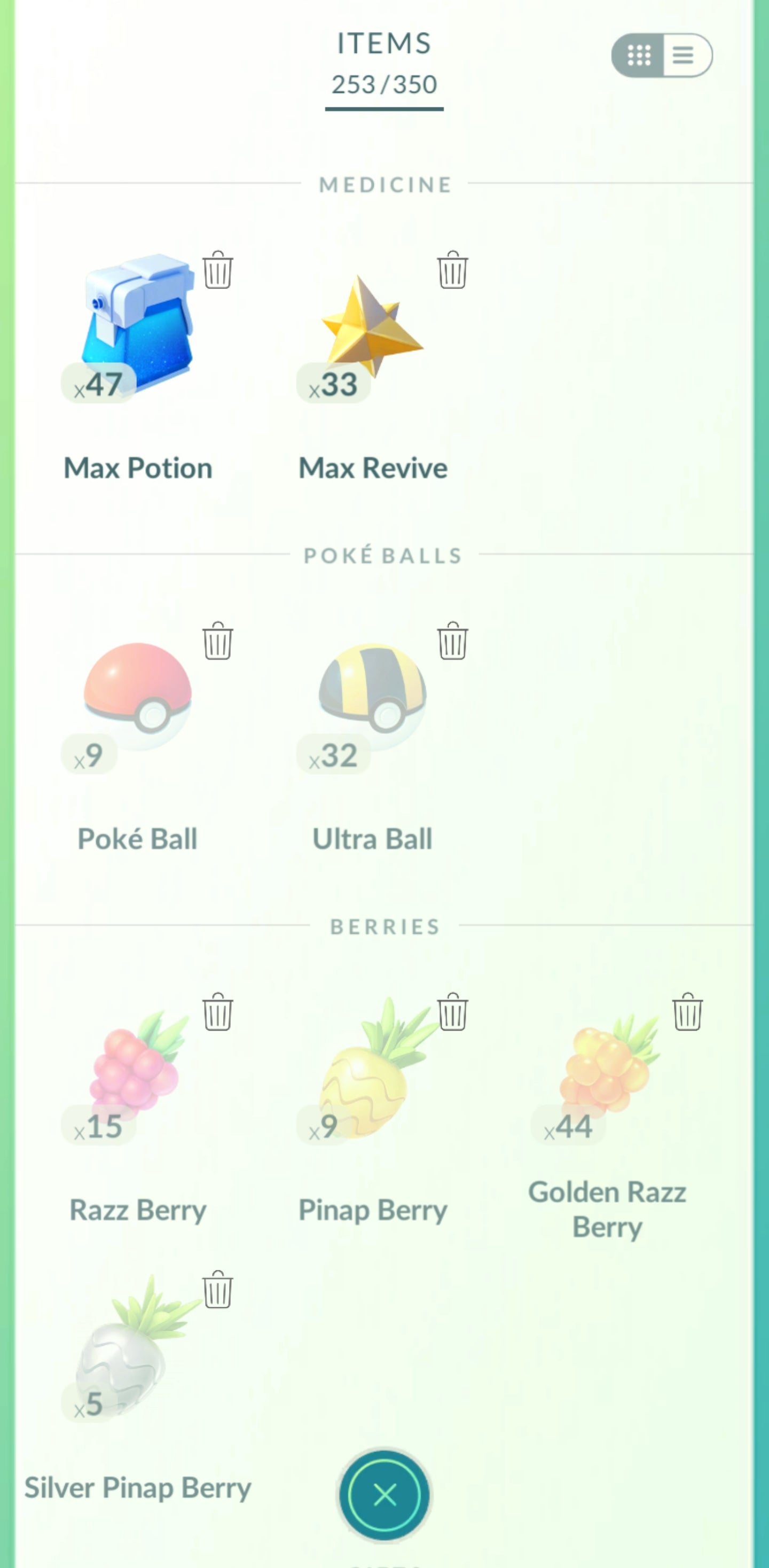Discard Golden Razz Berry with trash icon

687,1012
